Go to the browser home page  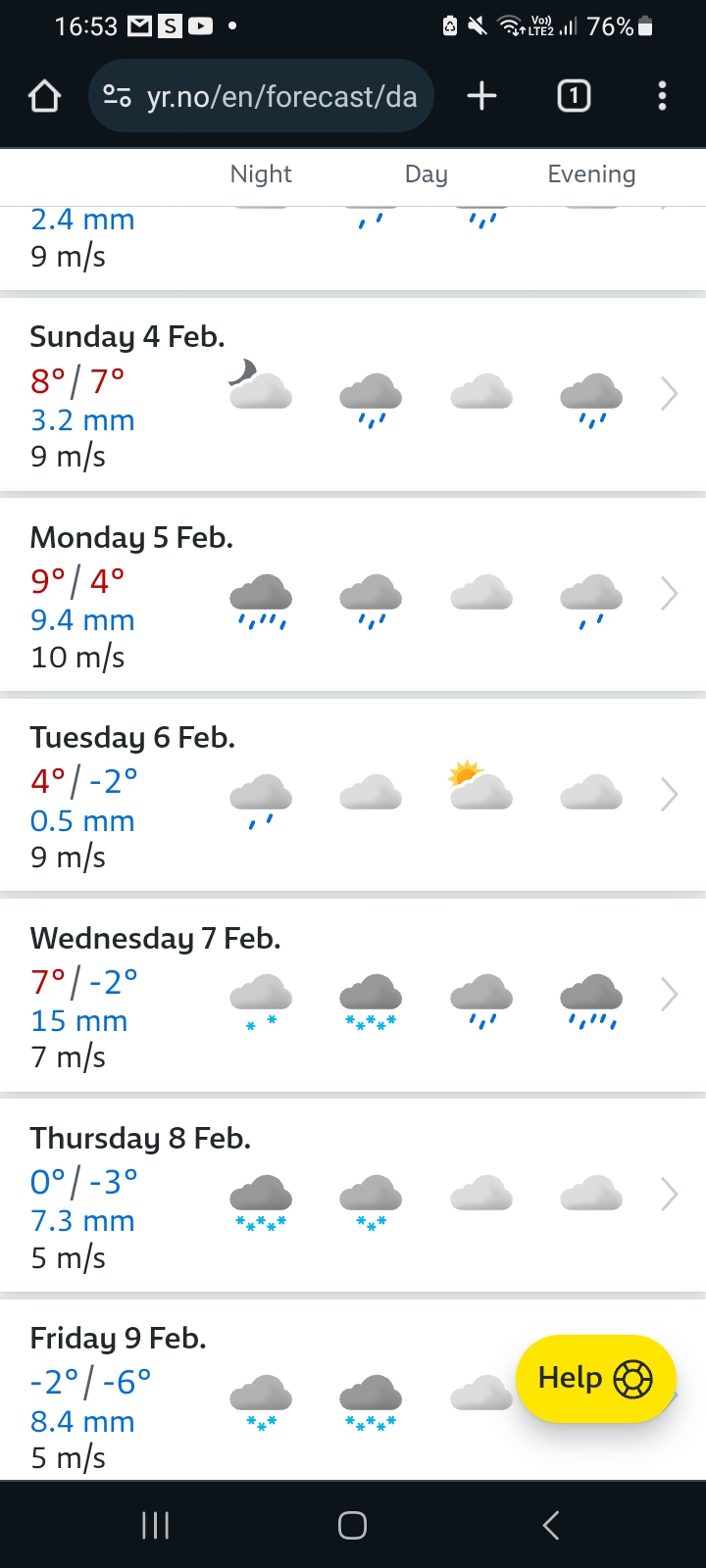45,96
